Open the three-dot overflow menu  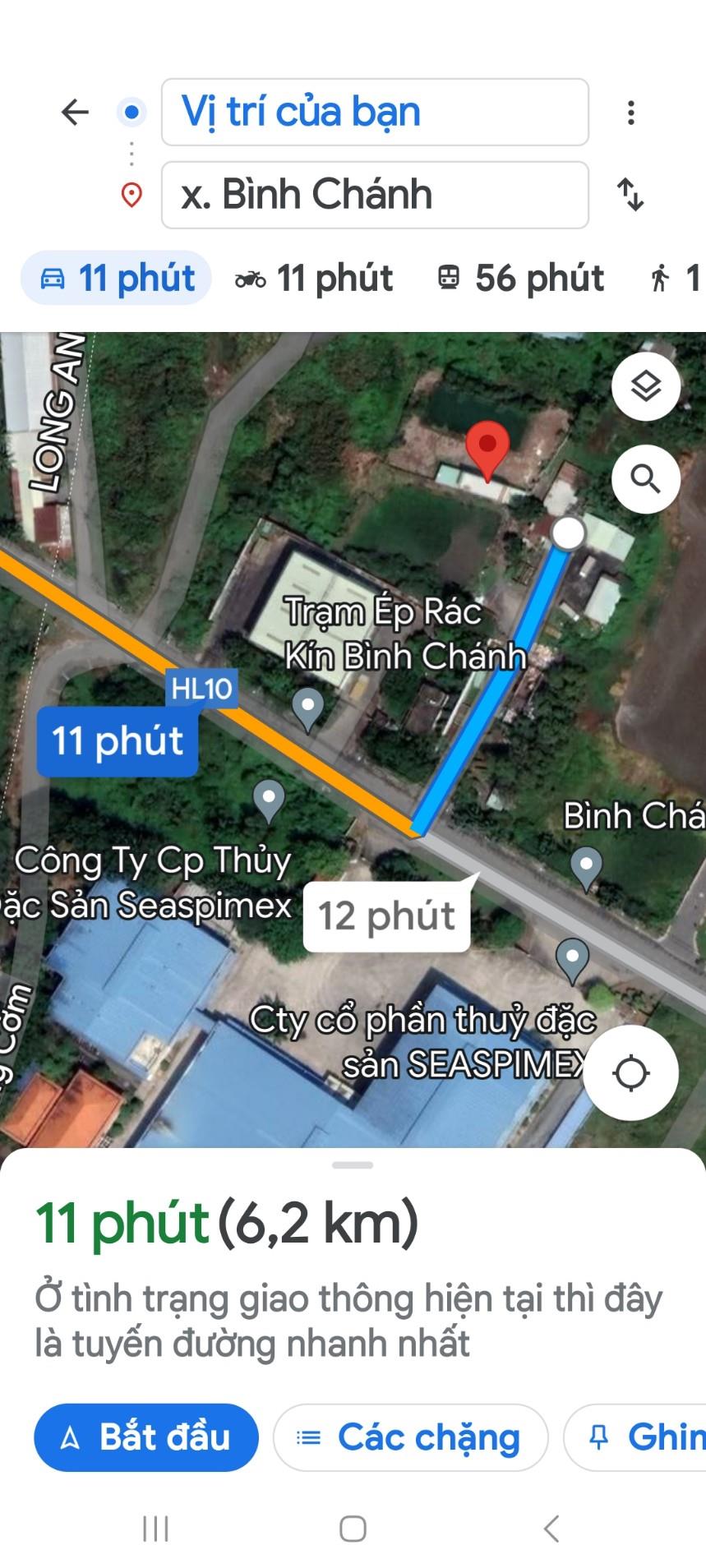(x=630, y=113)
